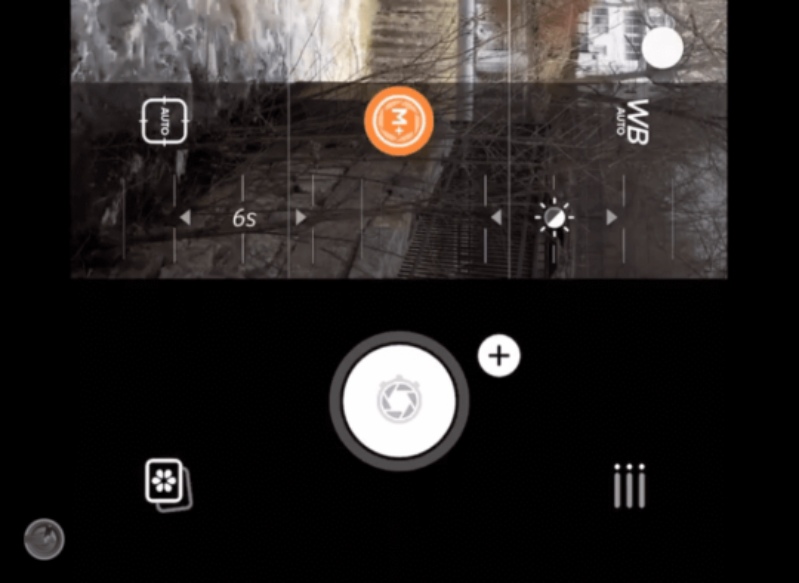The width and height of the screenshot is (799, 583).
Task: Decrease shutter speed with left arrow by 6s
Action: click(x=184, y=218)
